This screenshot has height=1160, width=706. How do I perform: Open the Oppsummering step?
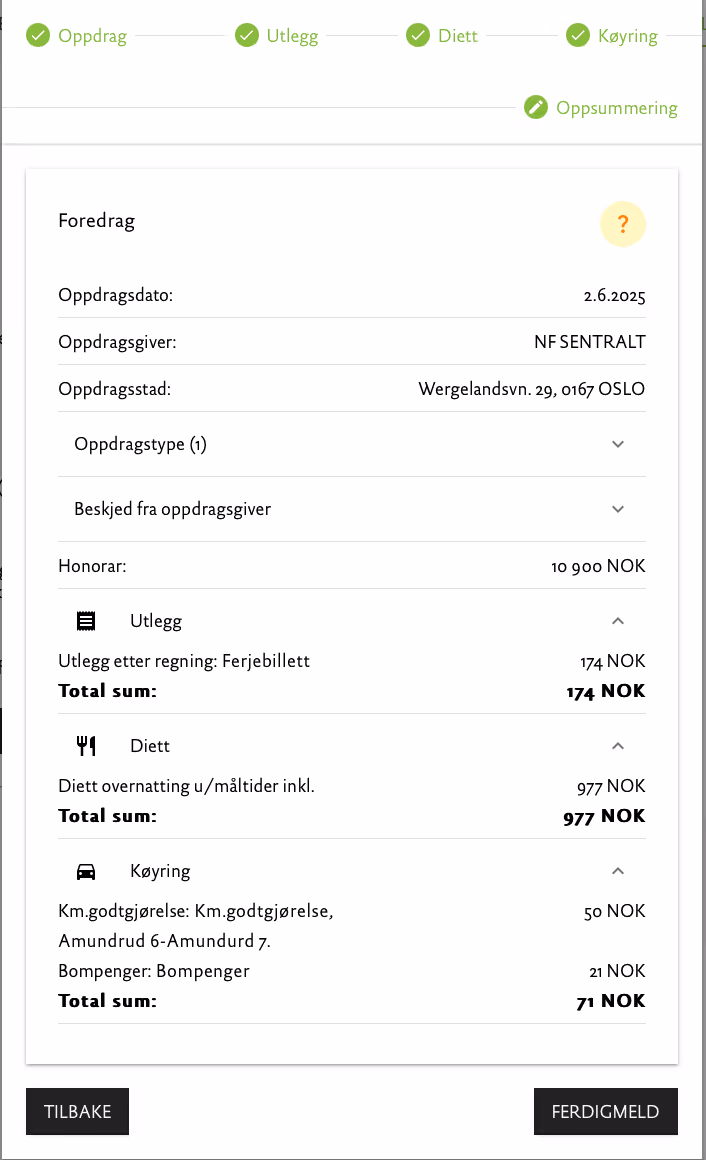click(601, 108)
